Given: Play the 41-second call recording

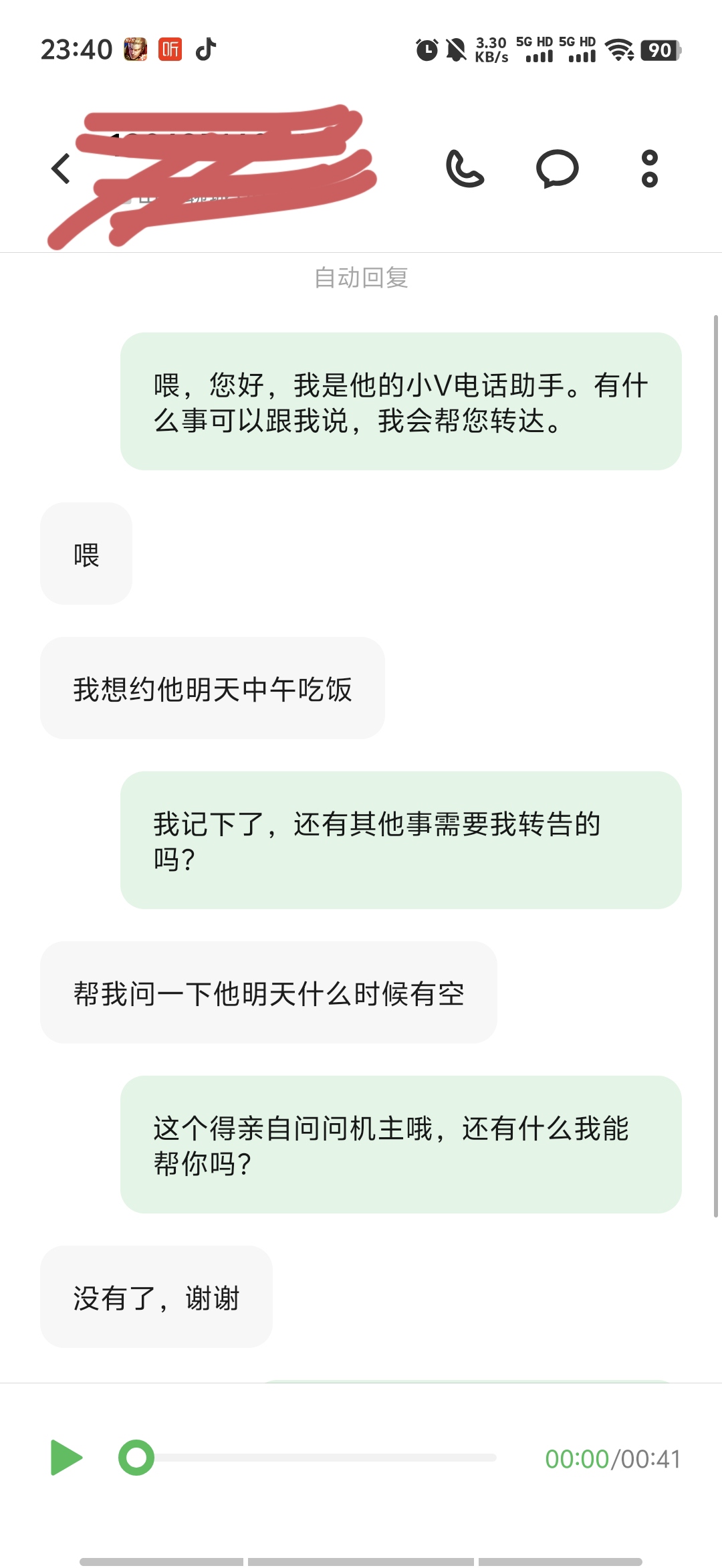Looking at the screenshot, I should [66, 1458].
